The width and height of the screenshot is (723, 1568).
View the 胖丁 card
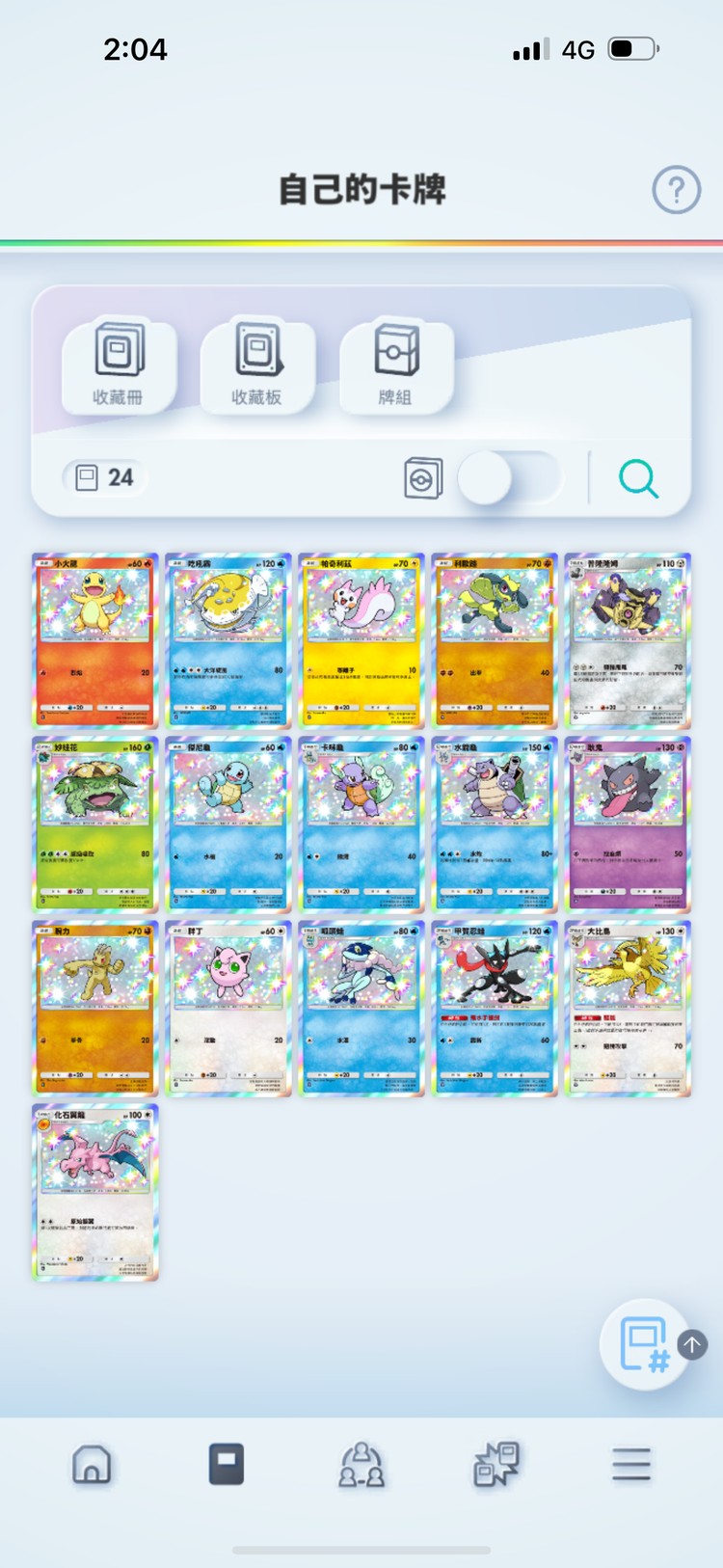click(228, 1009)
